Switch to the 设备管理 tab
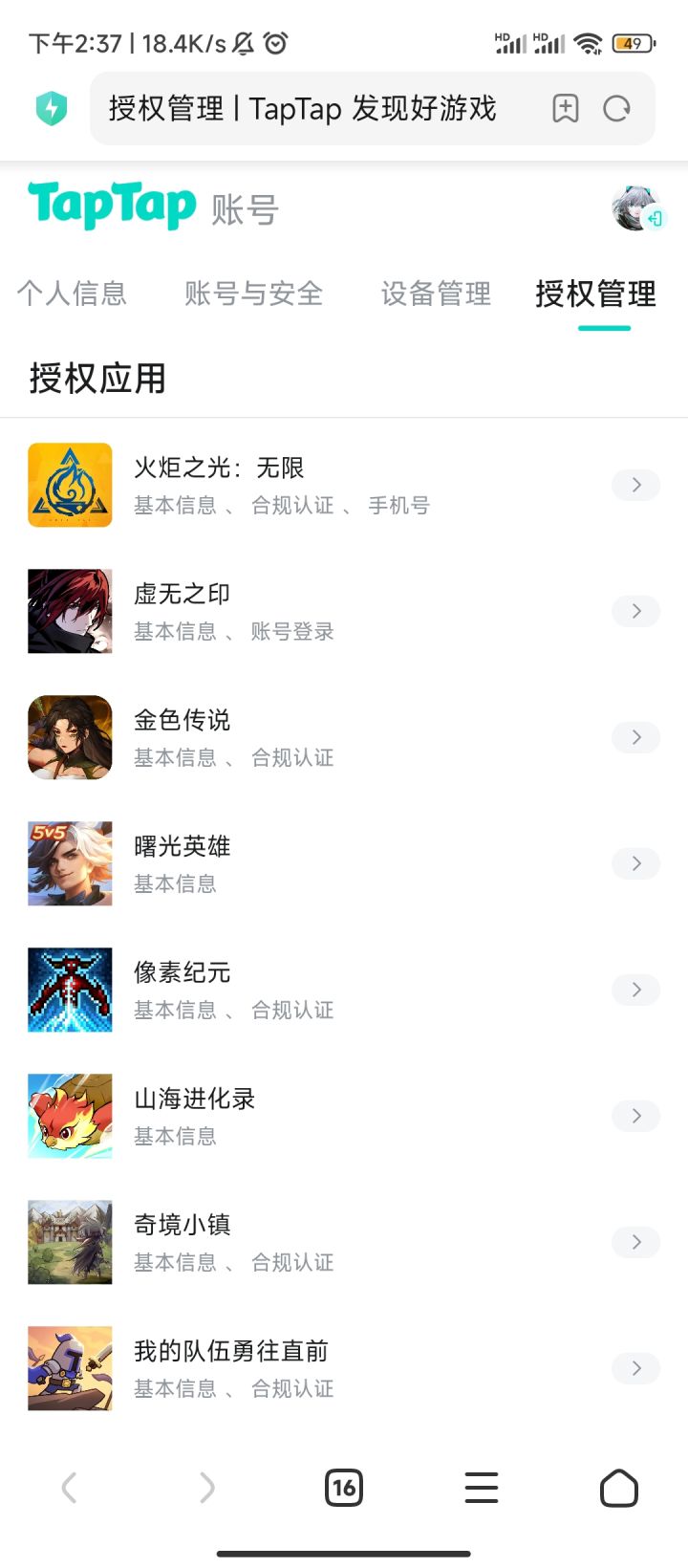Screen dimensions: 688x1568 click(x=436, y=294)
